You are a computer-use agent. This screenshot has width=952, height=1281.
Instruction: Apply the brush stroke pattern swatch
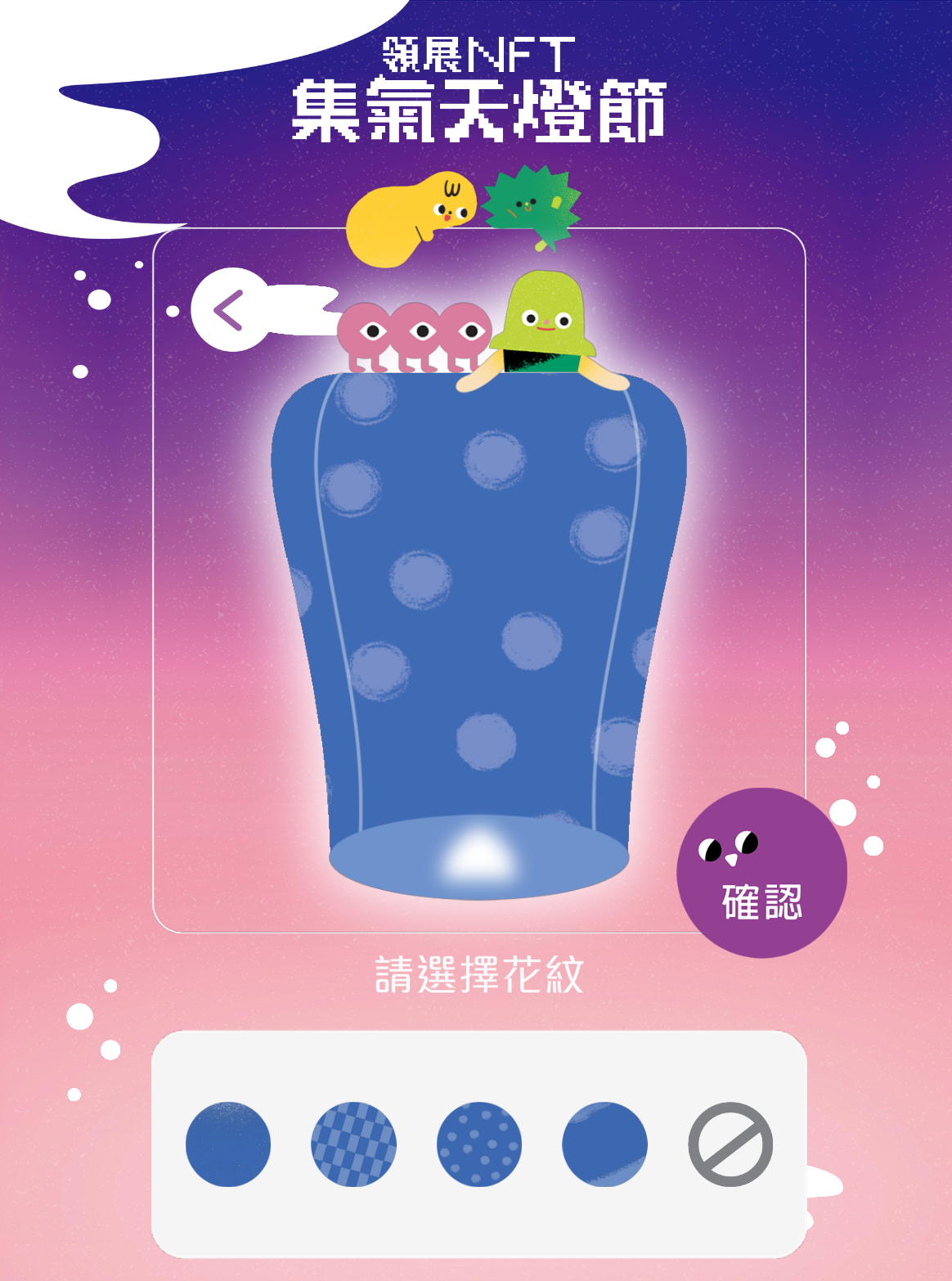604,1144
